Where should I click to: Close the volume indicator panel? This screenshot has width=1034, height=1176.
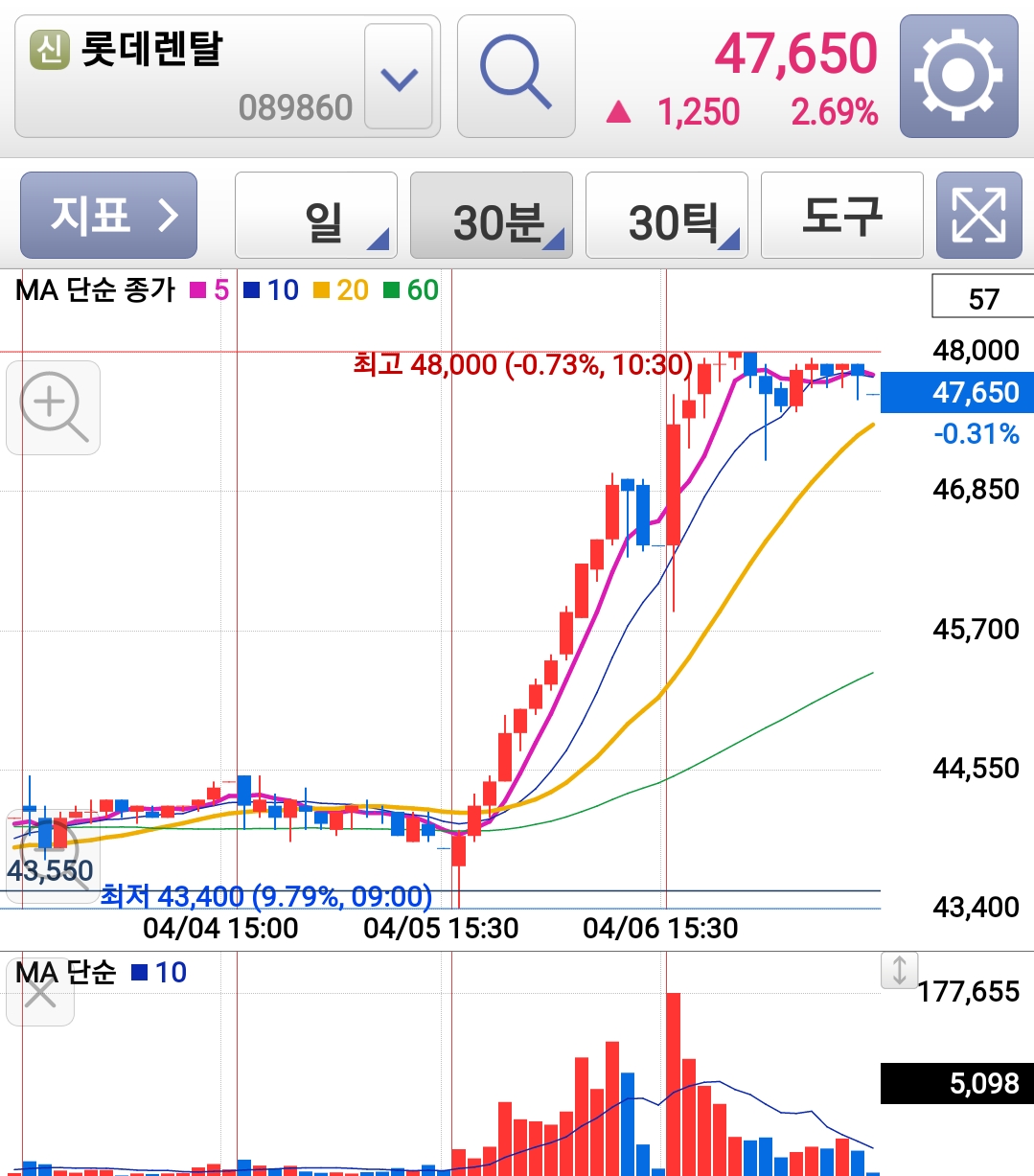coord(40,994)
